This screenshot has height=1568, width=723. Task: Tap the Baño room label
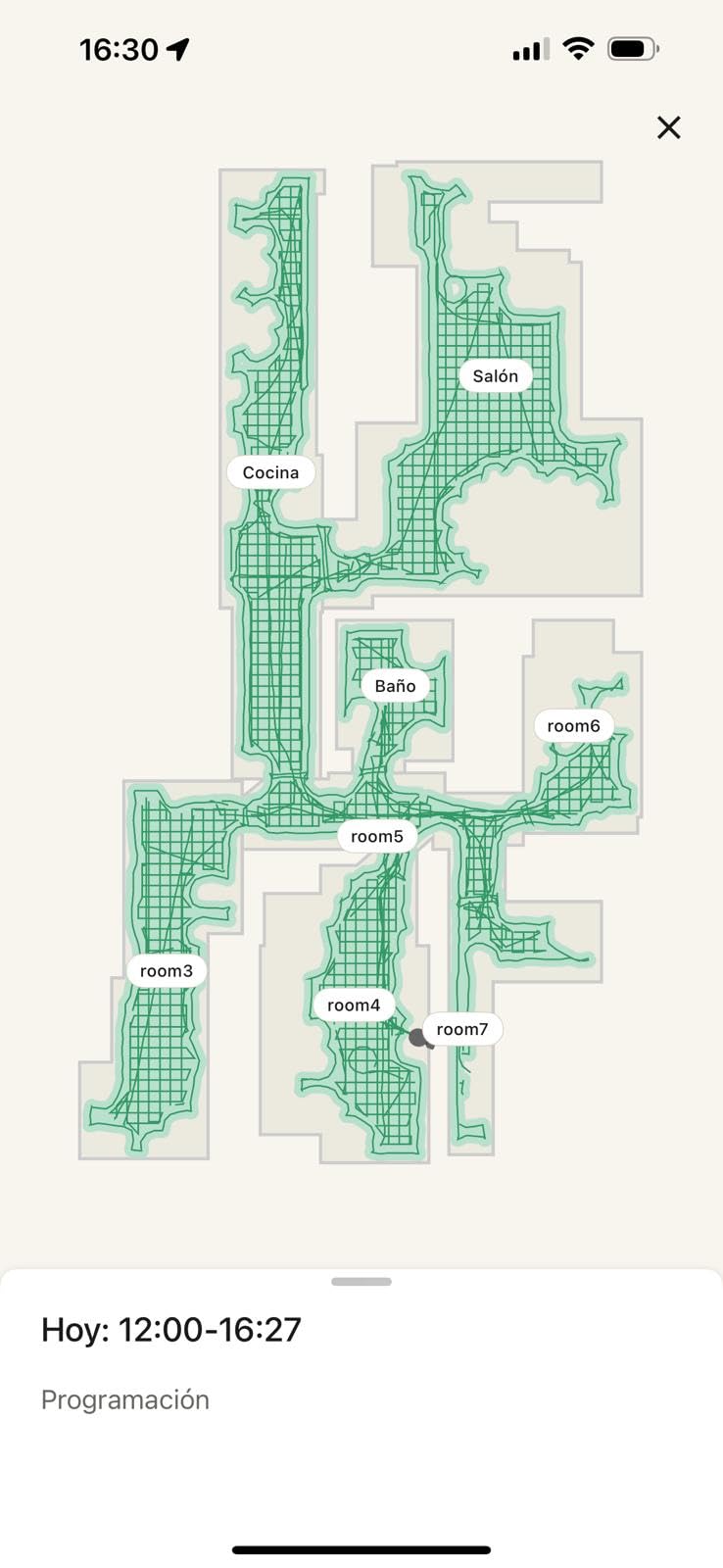(395, 686)
